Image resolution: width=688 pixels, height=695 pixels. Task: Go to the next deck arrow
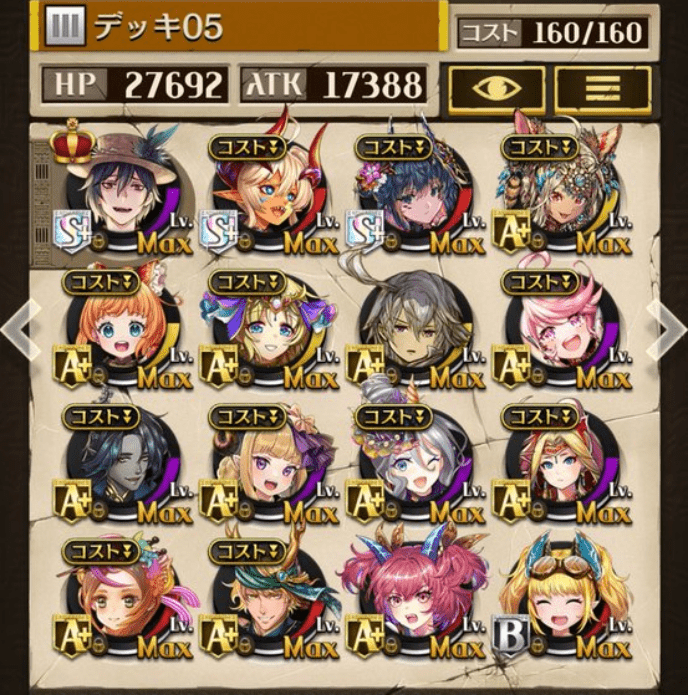[x=666, y=325]
